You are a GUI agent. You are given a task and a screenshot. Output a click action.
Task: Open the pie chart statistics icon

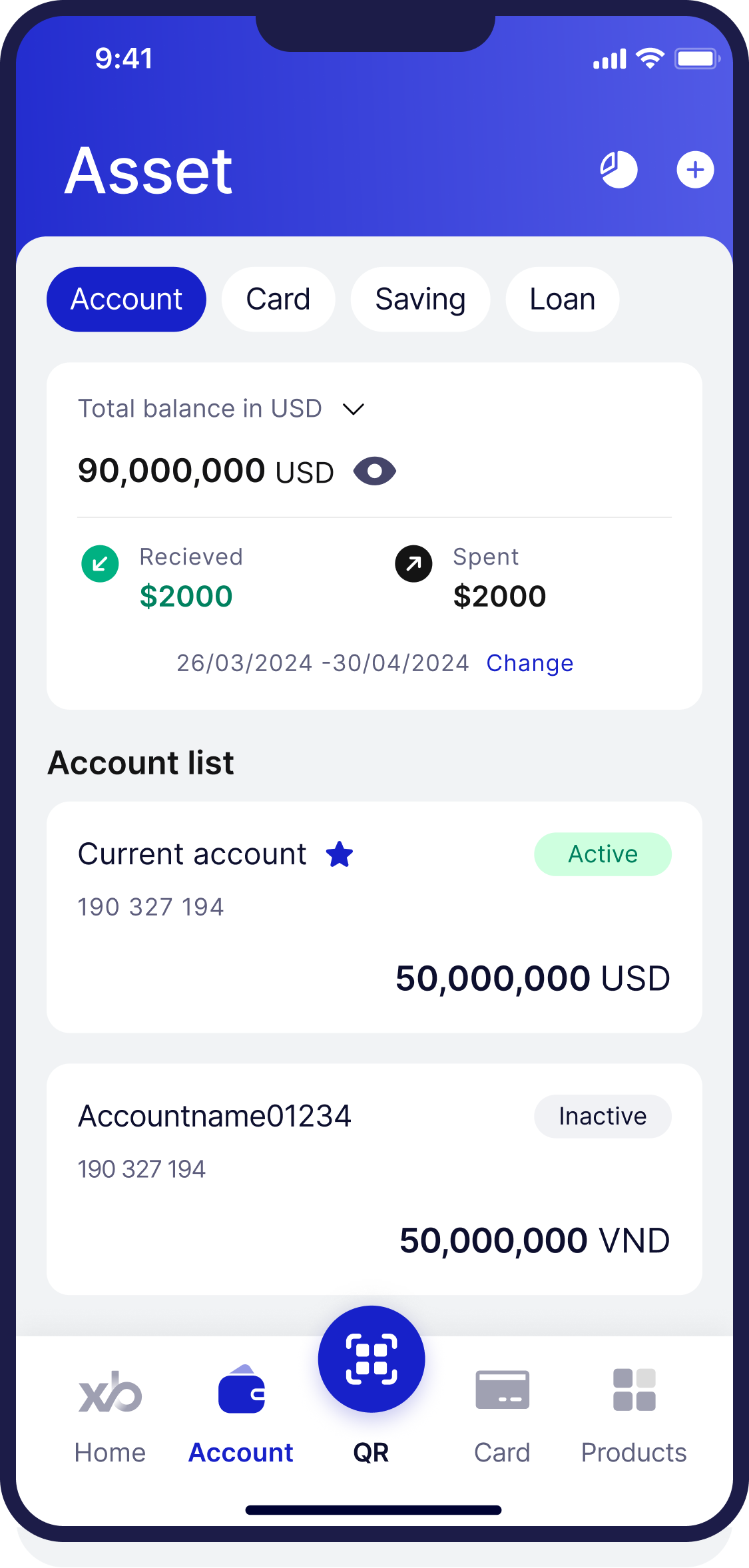tap(619, 170)
